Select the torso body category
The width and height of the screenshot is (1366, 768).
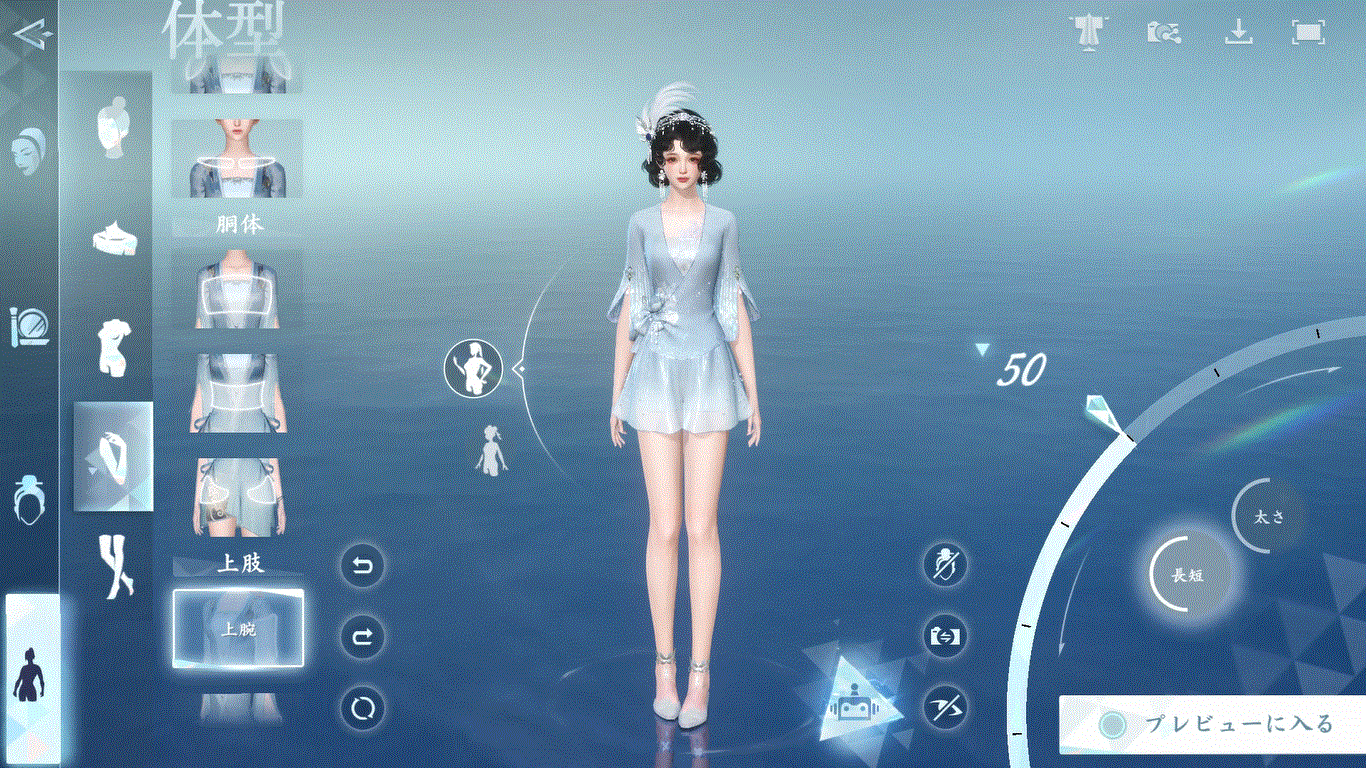pos(113,347)
